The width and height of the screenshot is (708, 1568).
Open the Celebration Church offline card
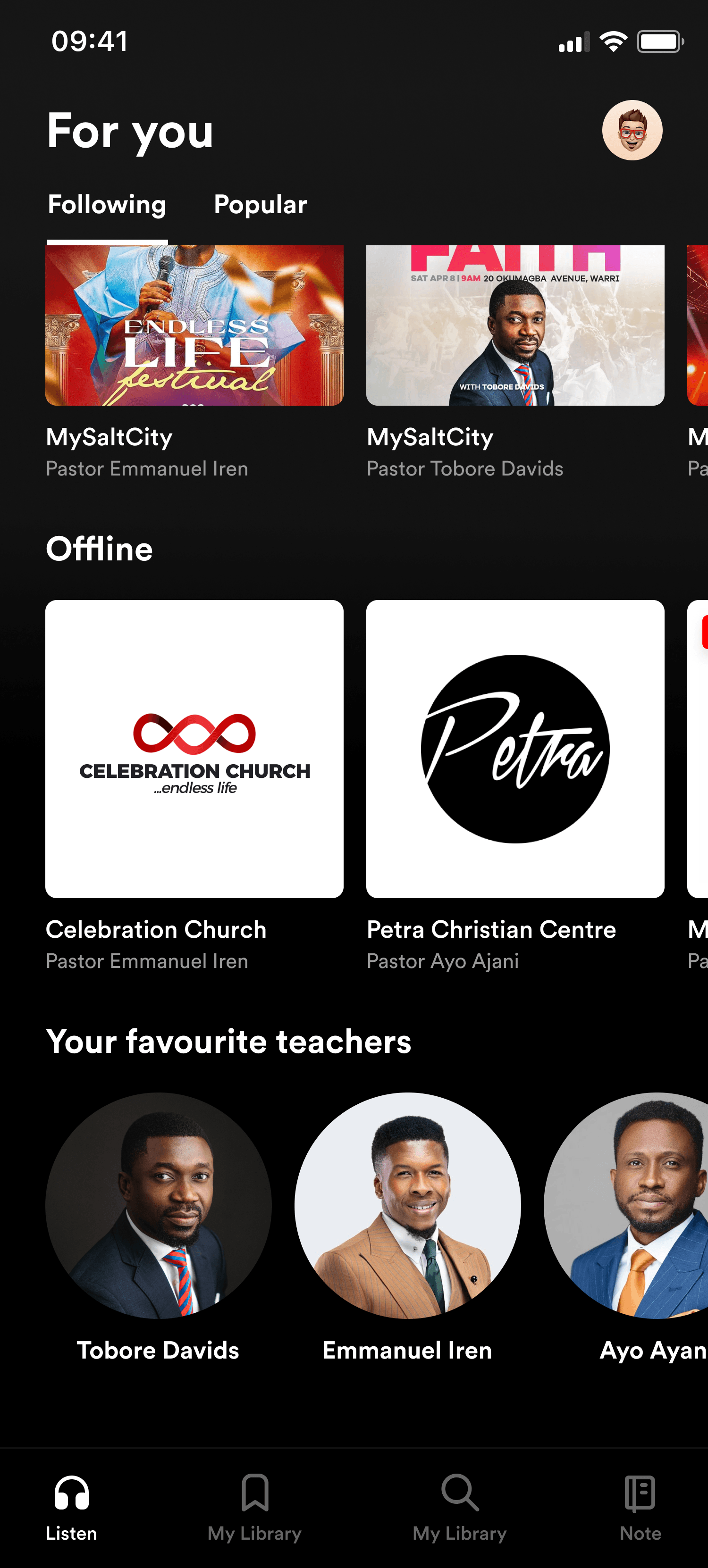[x=194, y=749]
